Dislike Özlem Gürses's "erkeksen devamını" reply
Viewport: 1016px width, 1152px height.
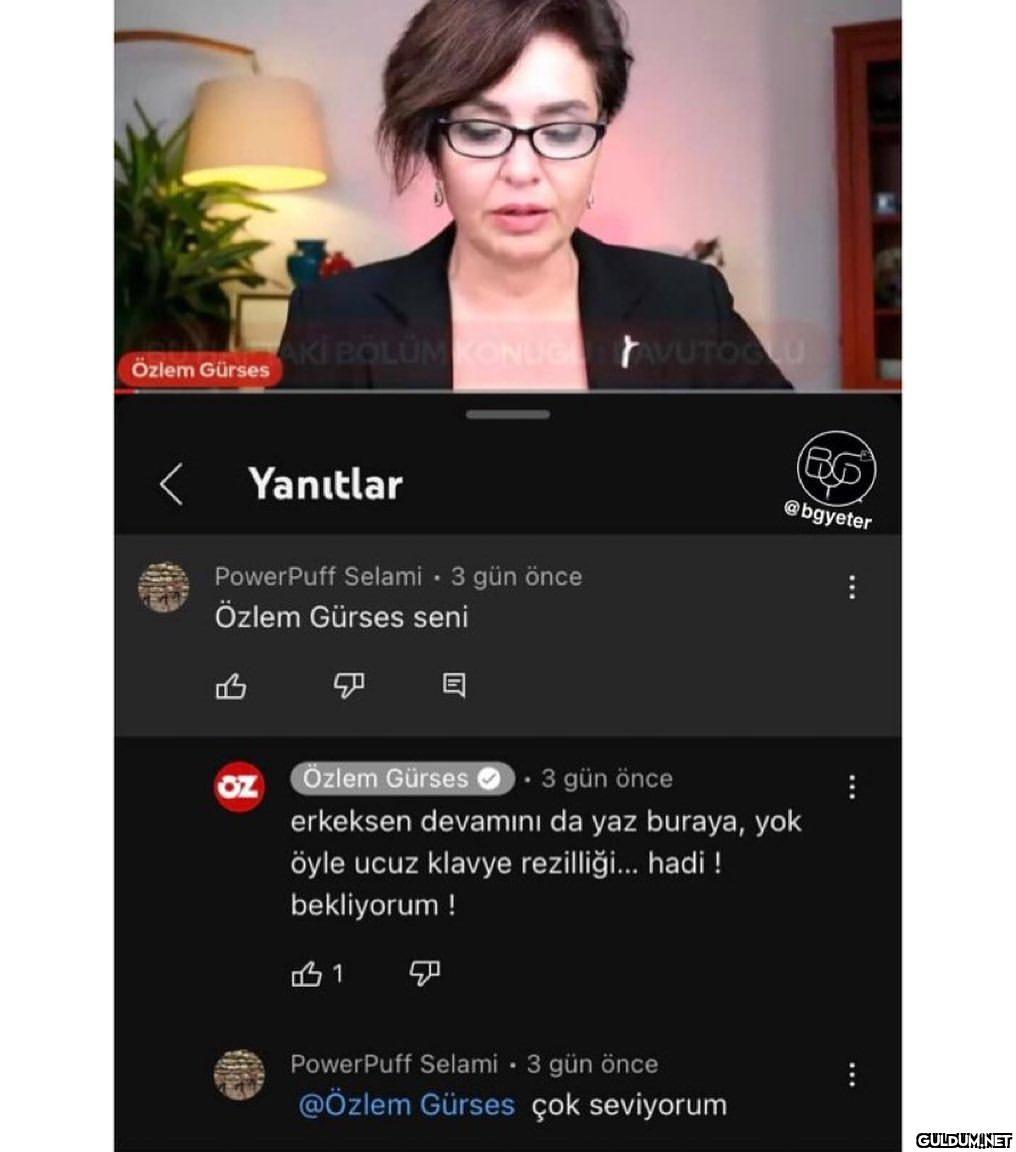click(424, 973)
